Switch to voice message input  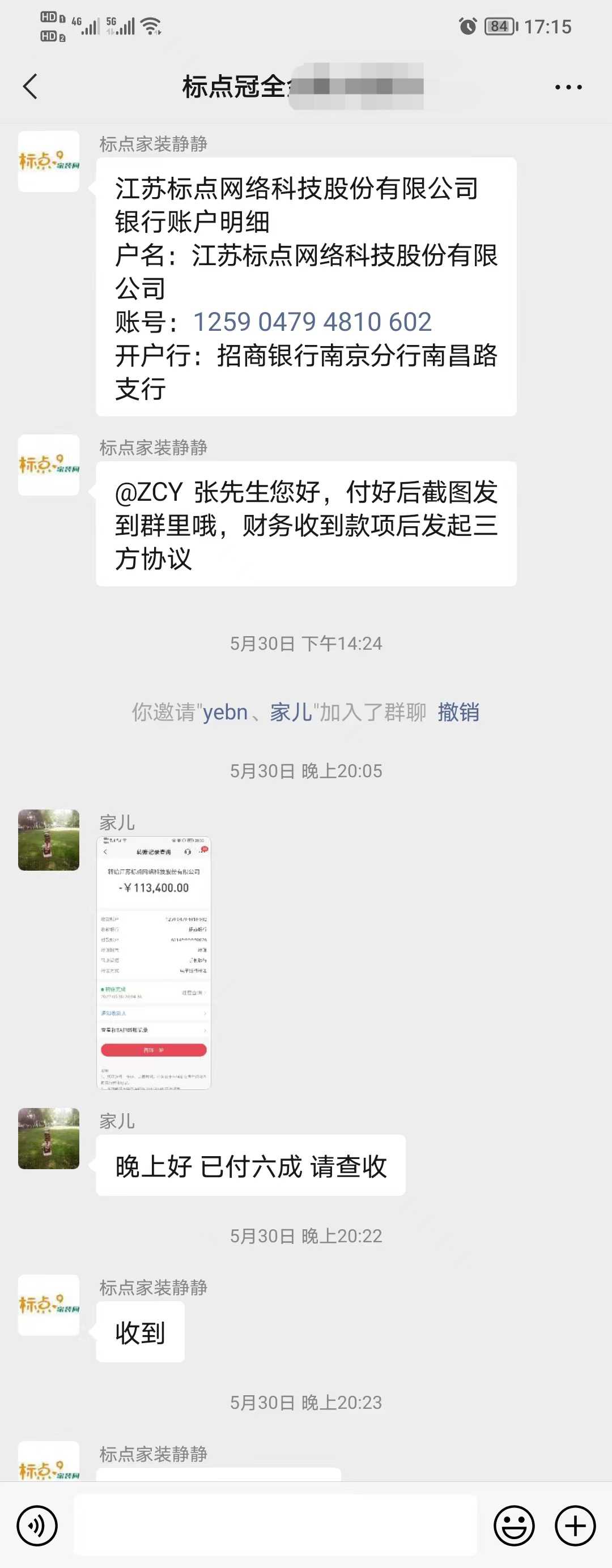tap(37, 1526)
